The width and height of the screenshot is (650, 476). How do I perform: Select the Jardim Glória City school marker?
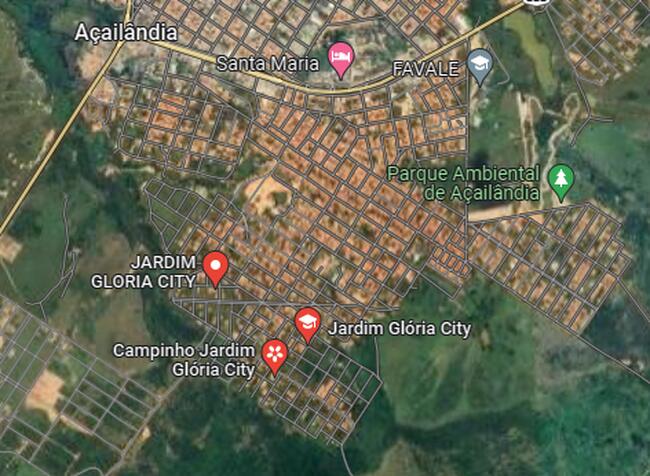pyautogui.click(x=308, y=322)
